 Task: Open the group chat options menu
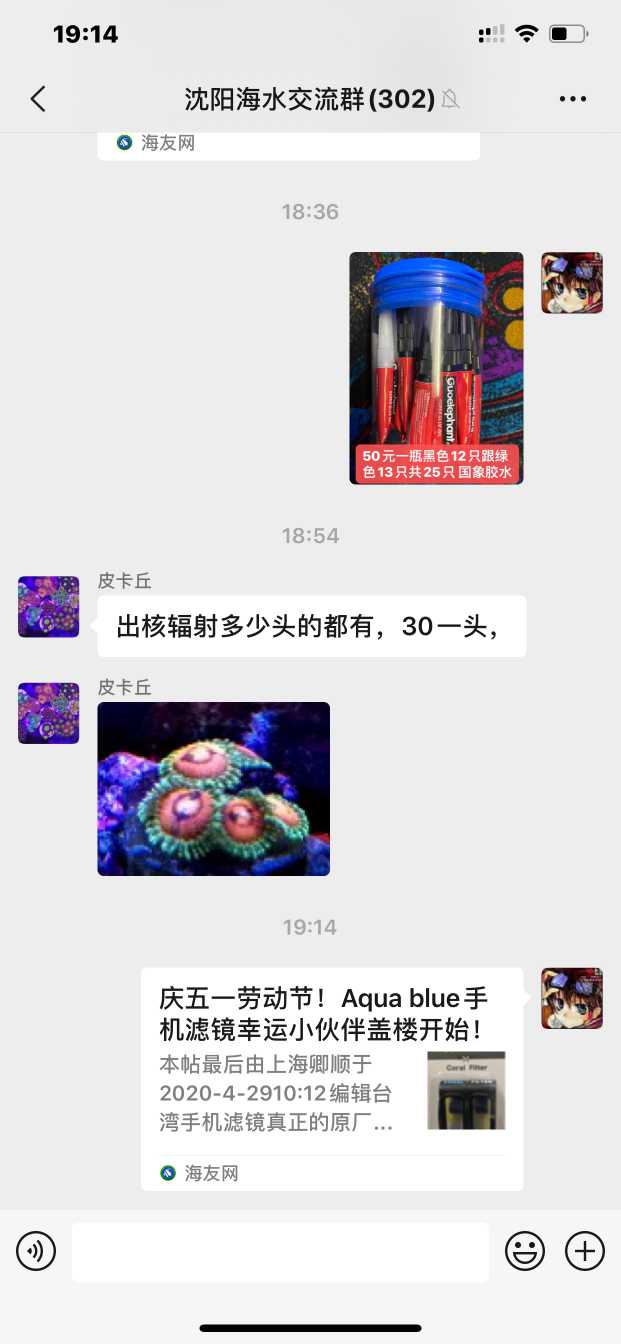[573, 98]
